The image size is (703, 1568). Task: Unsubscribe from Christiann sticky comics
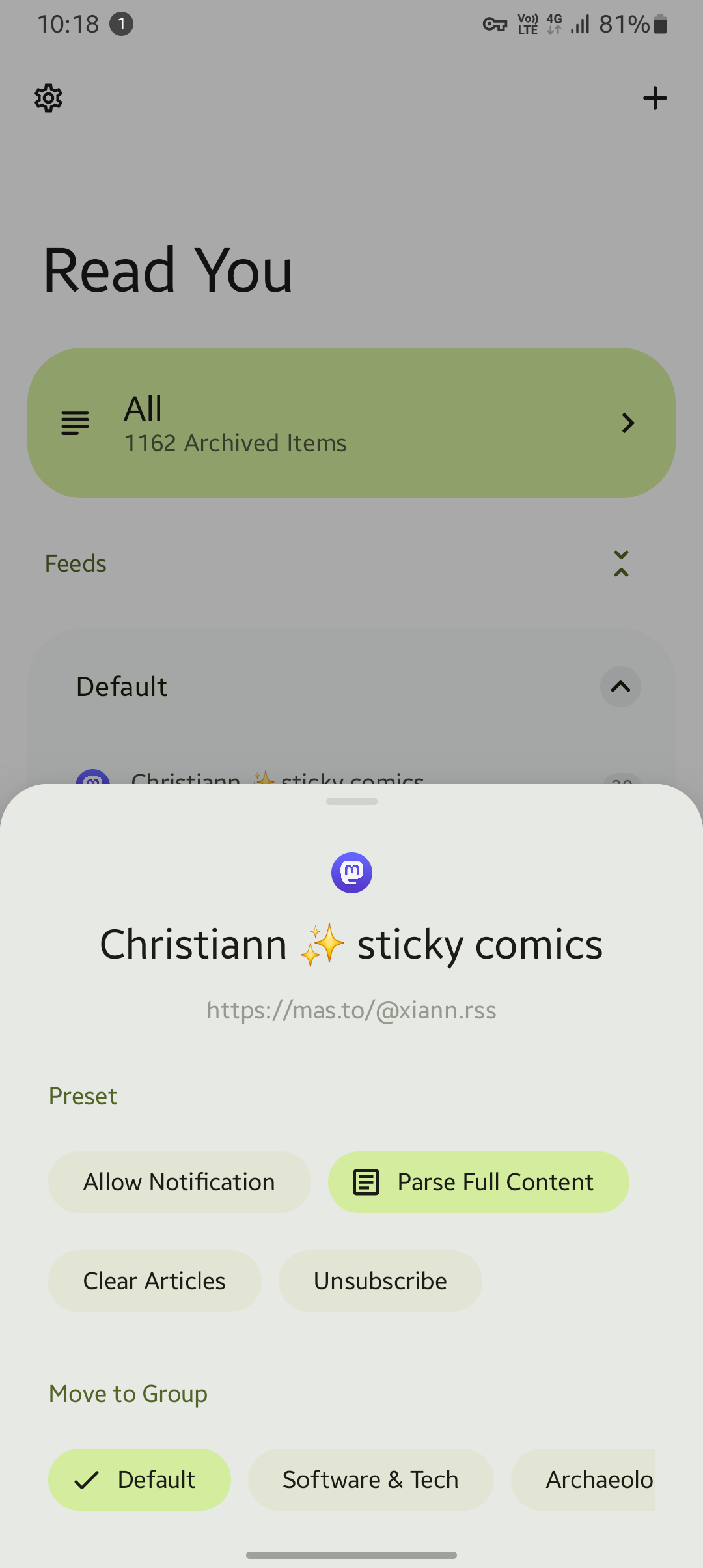(x=380, y=1281)
